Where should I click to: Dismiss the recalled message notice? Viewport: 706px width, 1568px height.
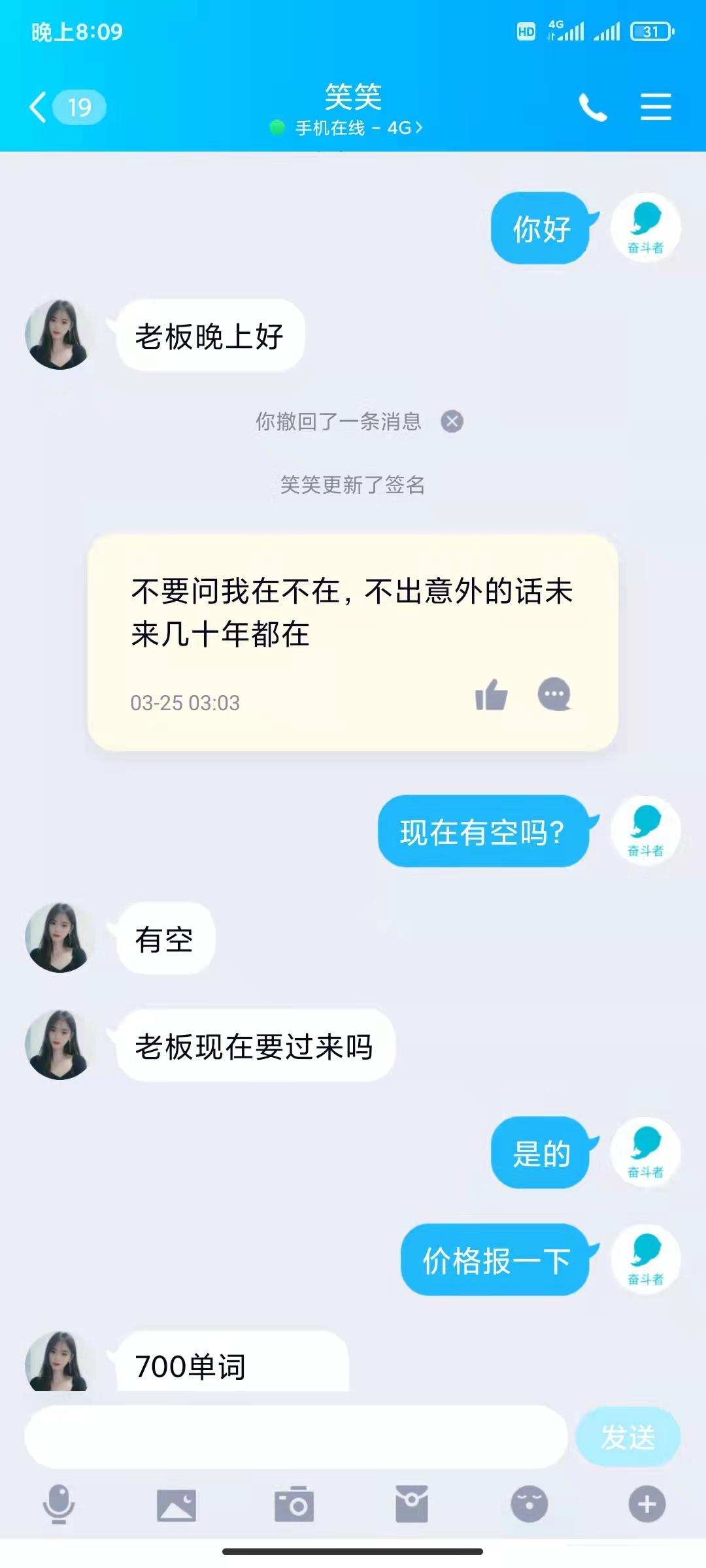(x=452, y=421)
